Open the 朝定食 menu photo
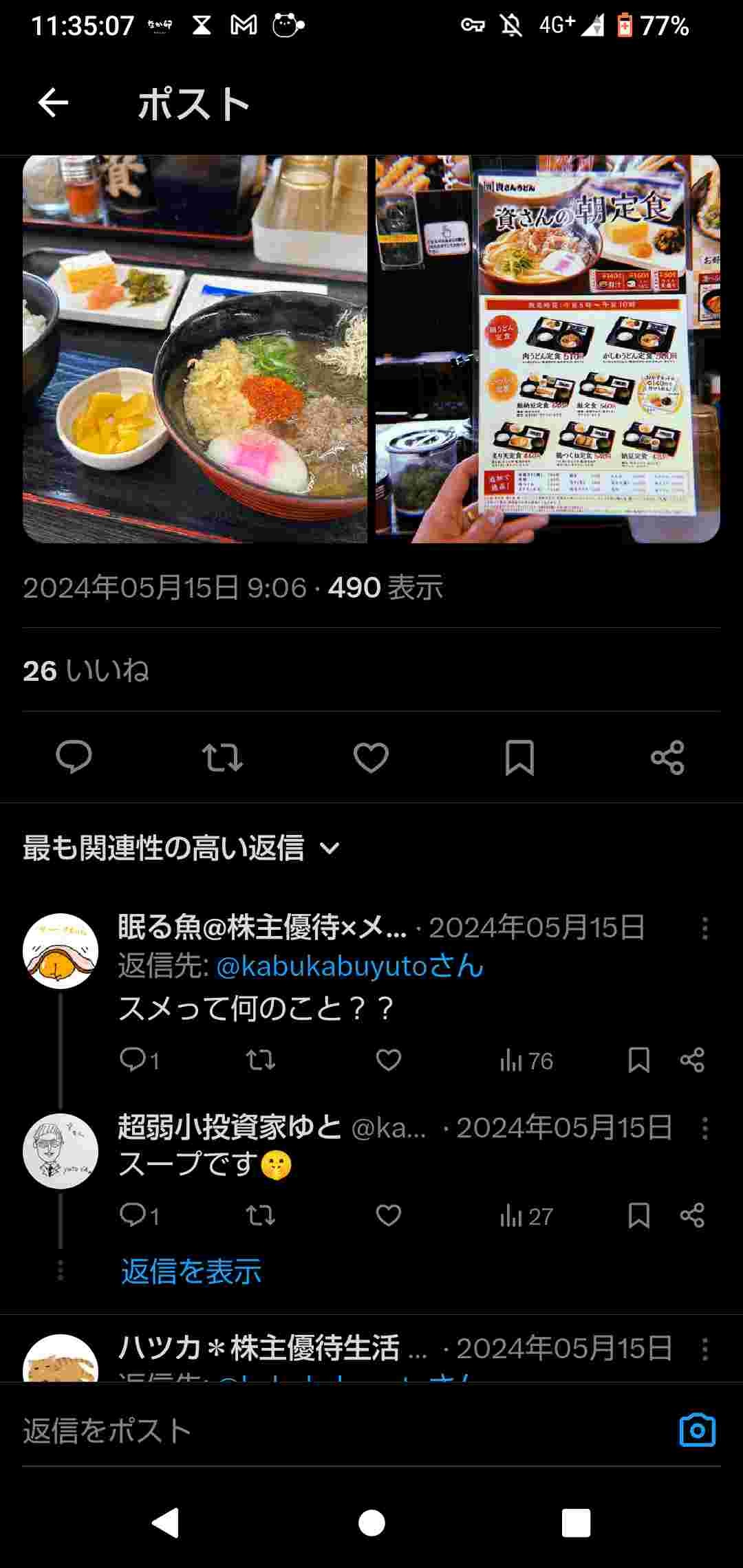This screenshot has width=743, height=1568. point(548,349)
